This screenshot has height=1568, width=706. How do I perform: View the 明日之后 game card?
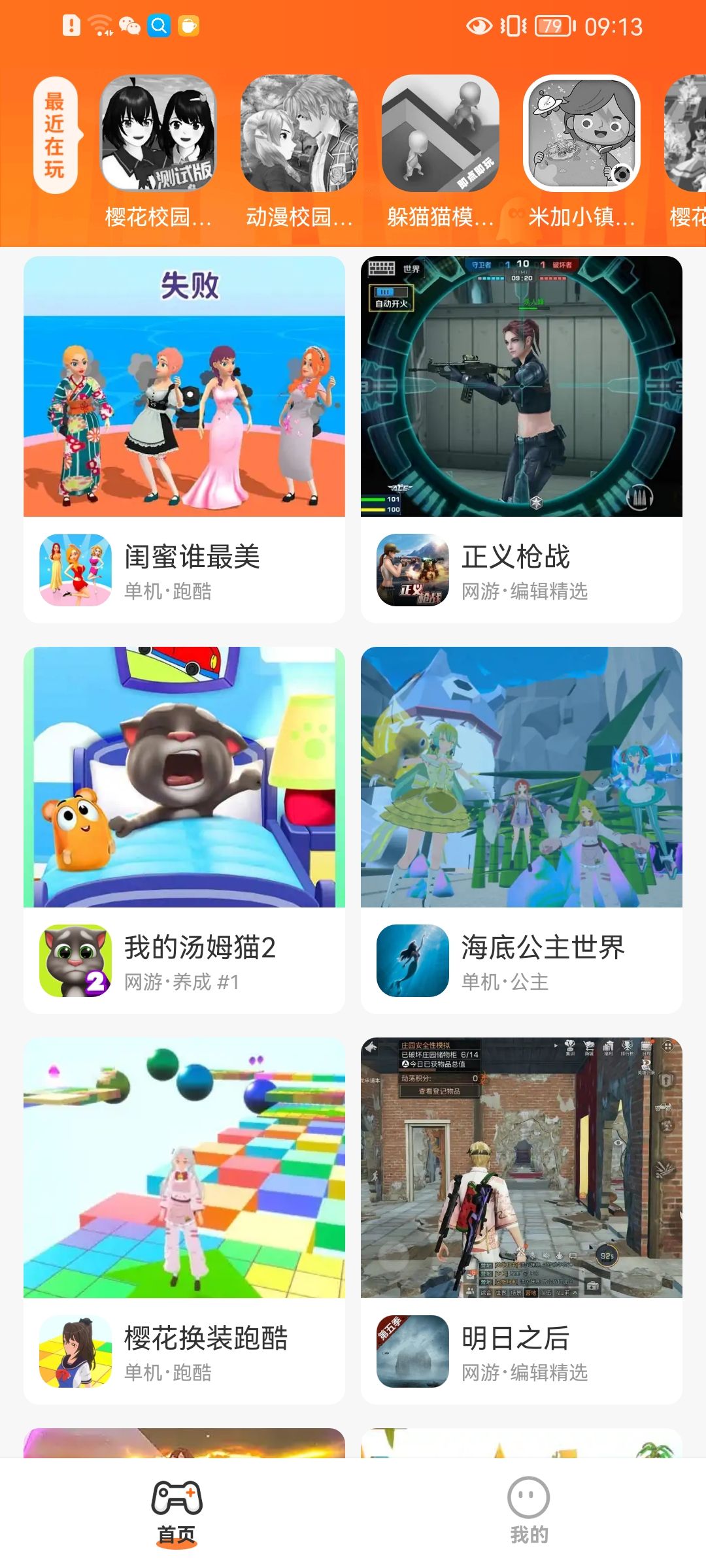coord(522,1220)
